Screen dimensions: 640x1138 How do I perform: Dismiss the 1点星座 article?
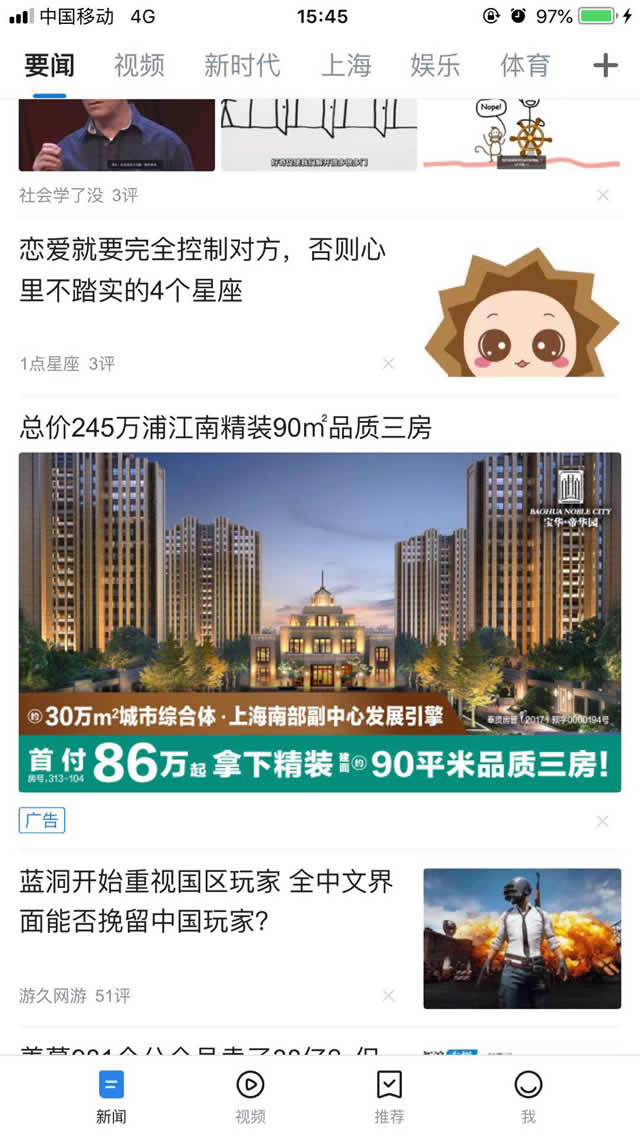tap(389, 363)
